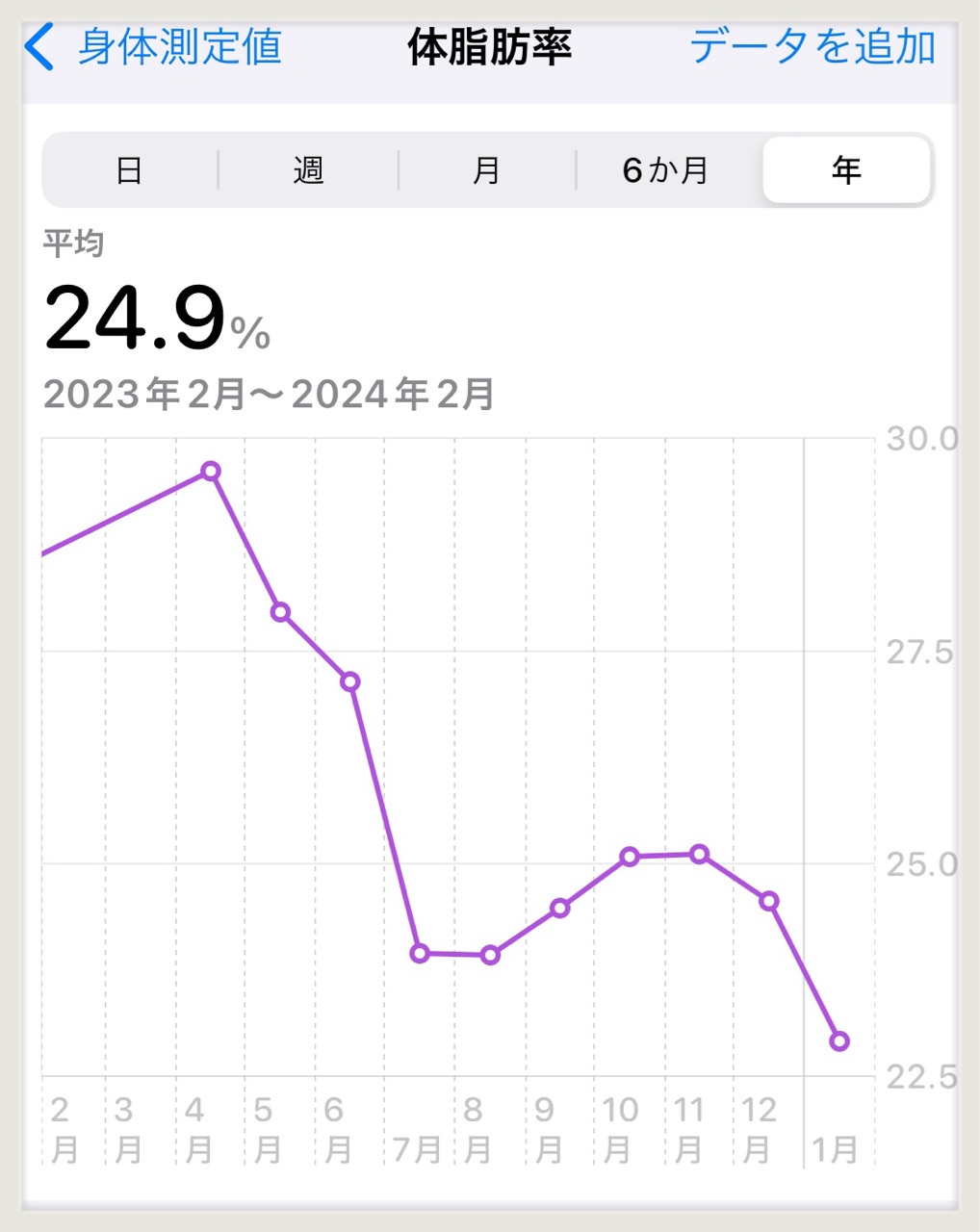Switch to the 6か月 view

666,170
